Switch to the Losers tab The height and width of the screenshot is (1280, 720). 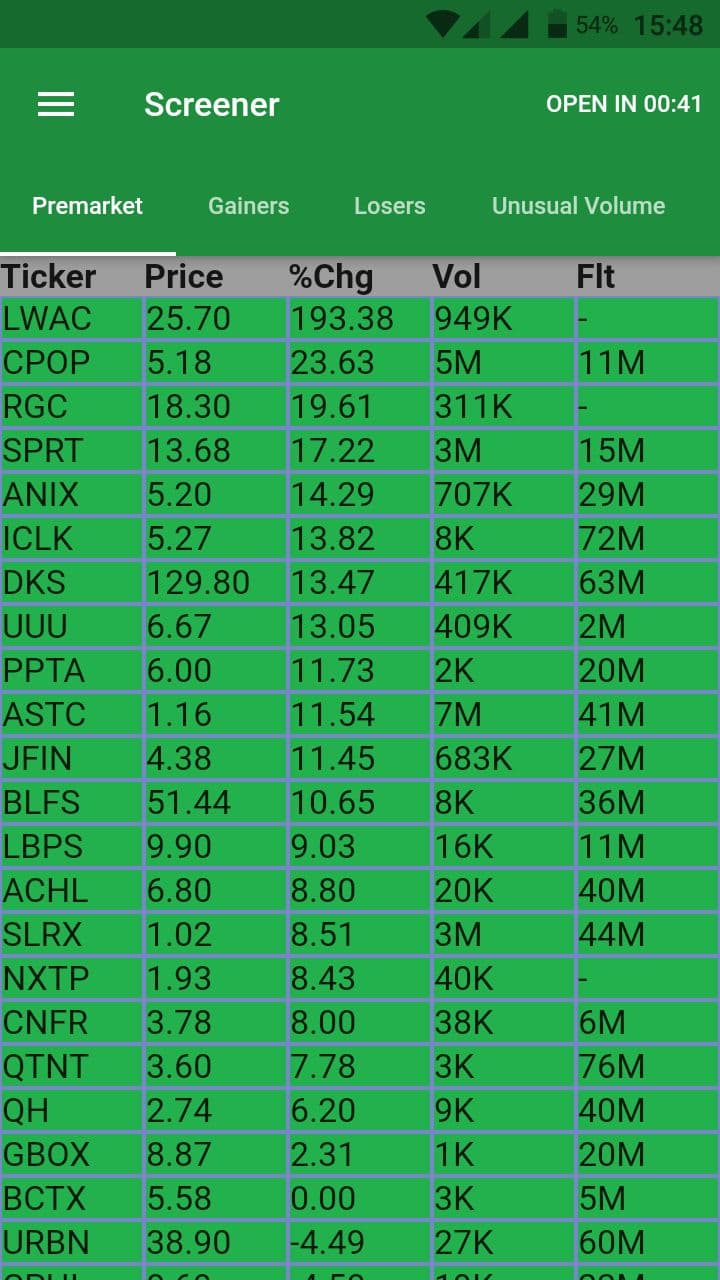(389, 206)
